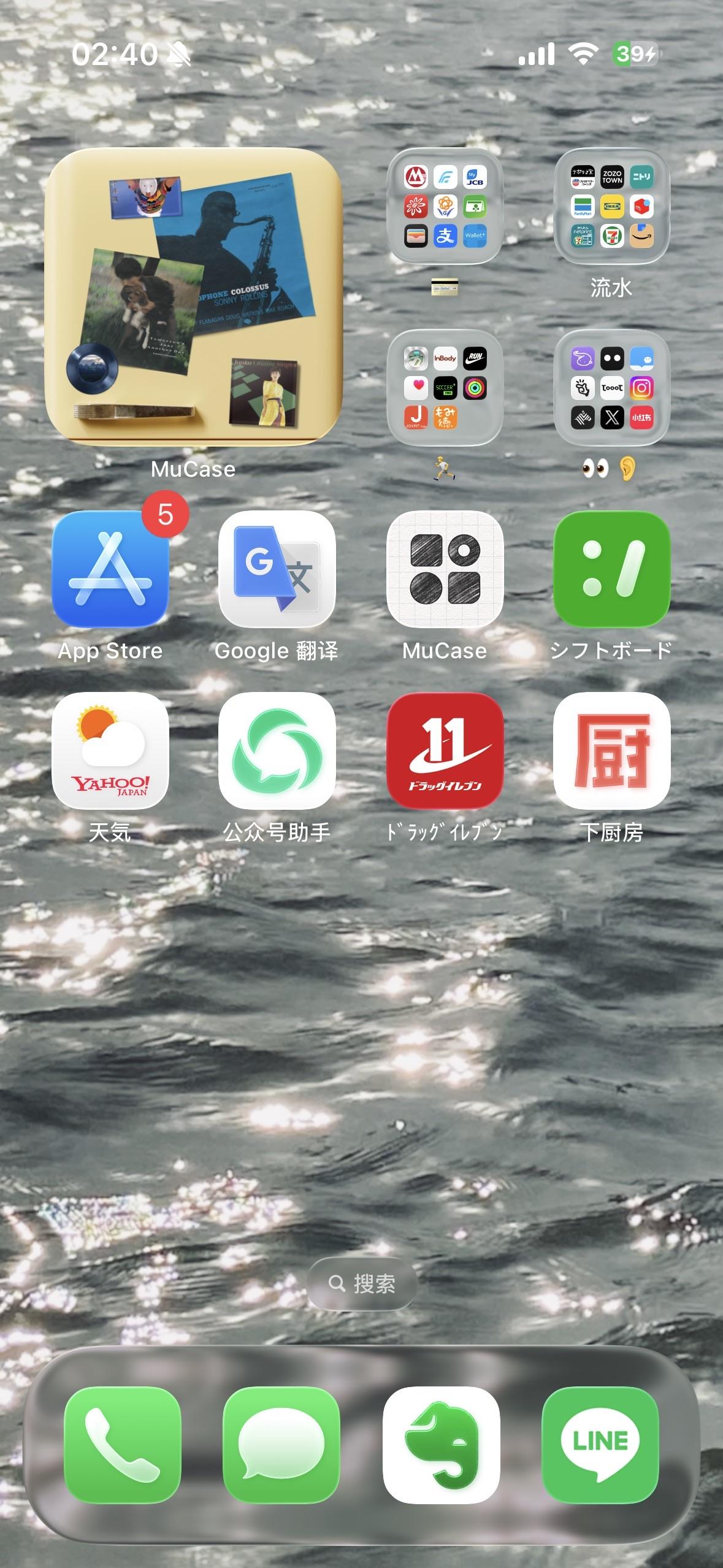The width and height of the screenshot is (723, 1568).
Task: Open the large MuCase album widget
Action: (x=193, y=296)
